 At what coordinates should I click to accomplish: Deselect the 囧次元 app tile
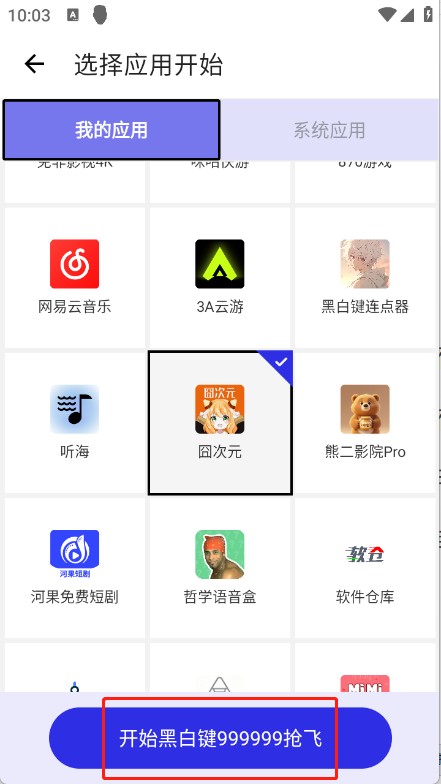(x=220, y=422)
